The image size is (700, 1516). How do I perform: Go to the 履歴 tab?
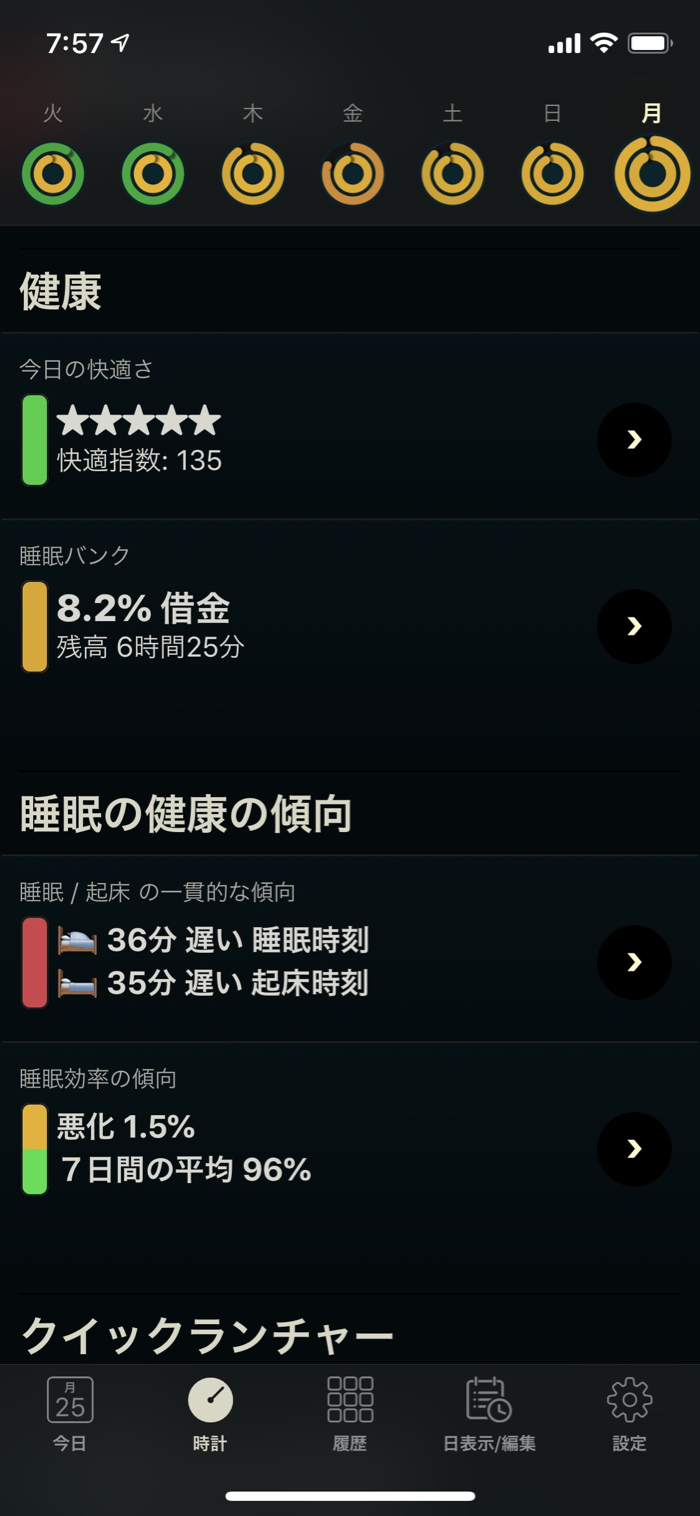click(350, 1414)
